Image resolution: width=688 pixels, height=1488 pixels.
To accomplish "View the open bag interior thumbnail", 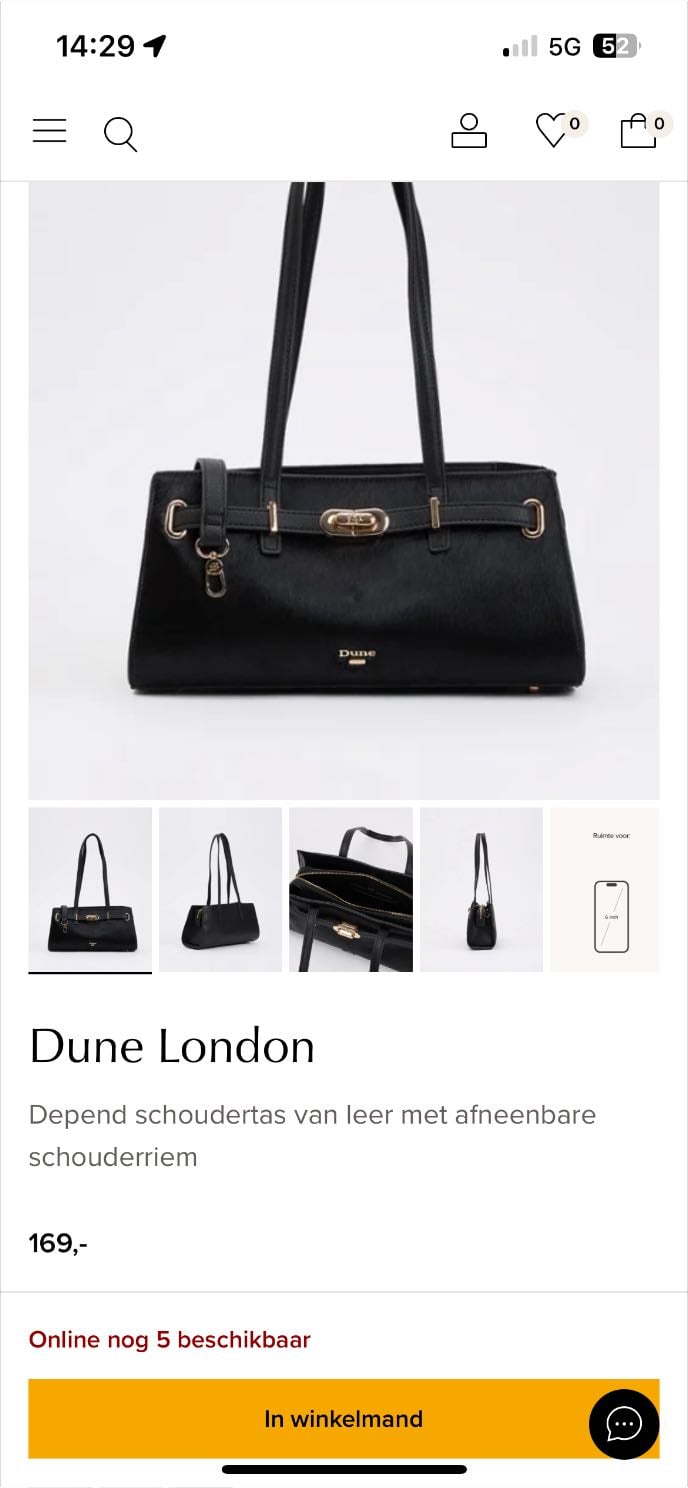I will 351,889.
